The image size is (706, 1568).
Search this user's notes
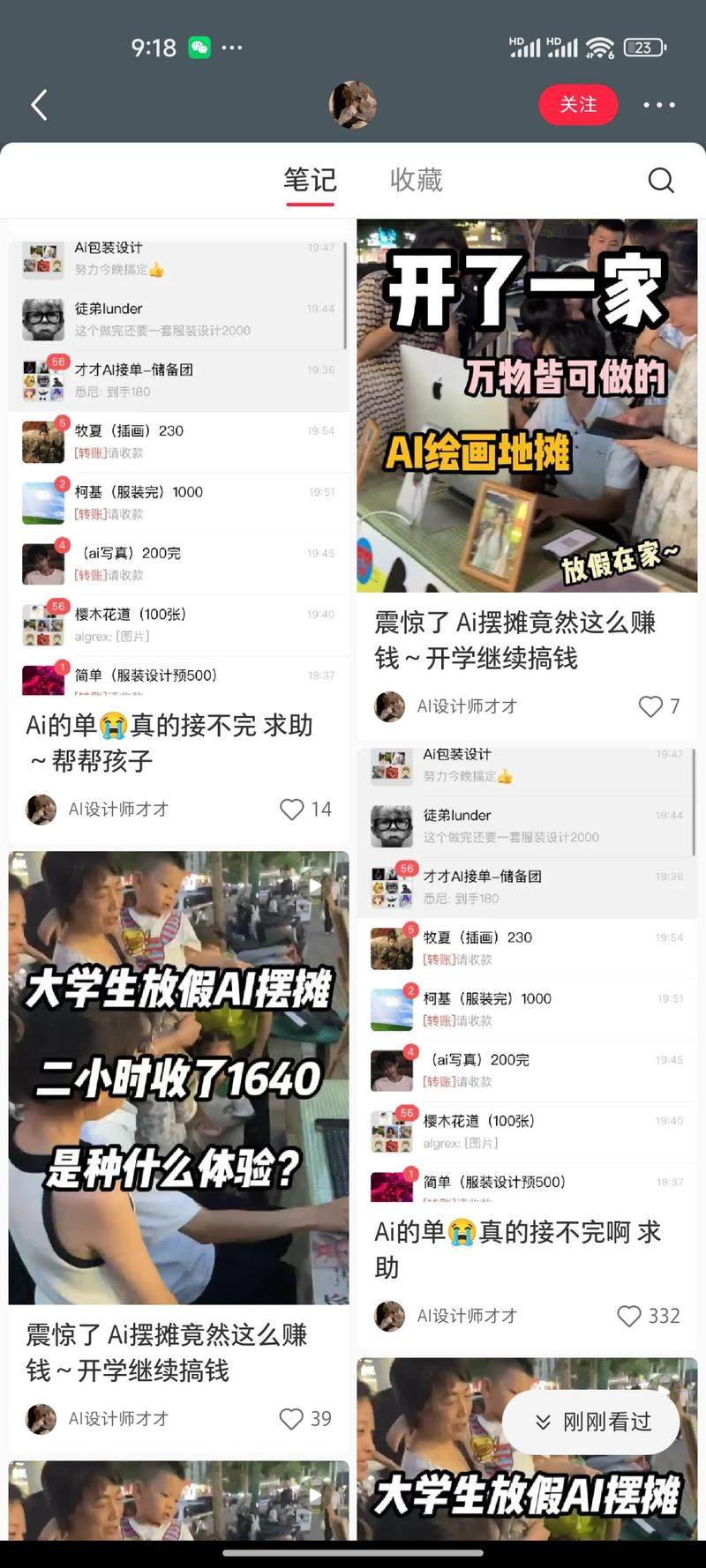[x=660, y=180]
